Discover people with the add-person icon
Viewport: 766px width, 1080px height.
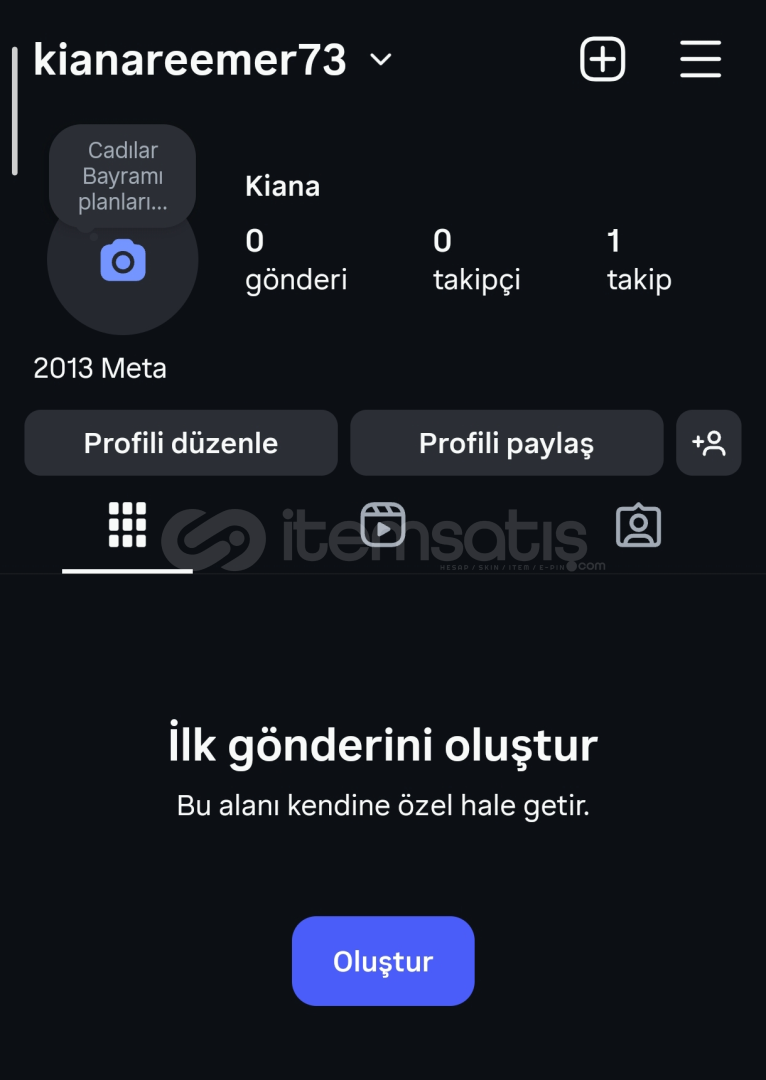pyautogui.click(x=709, y=443)
